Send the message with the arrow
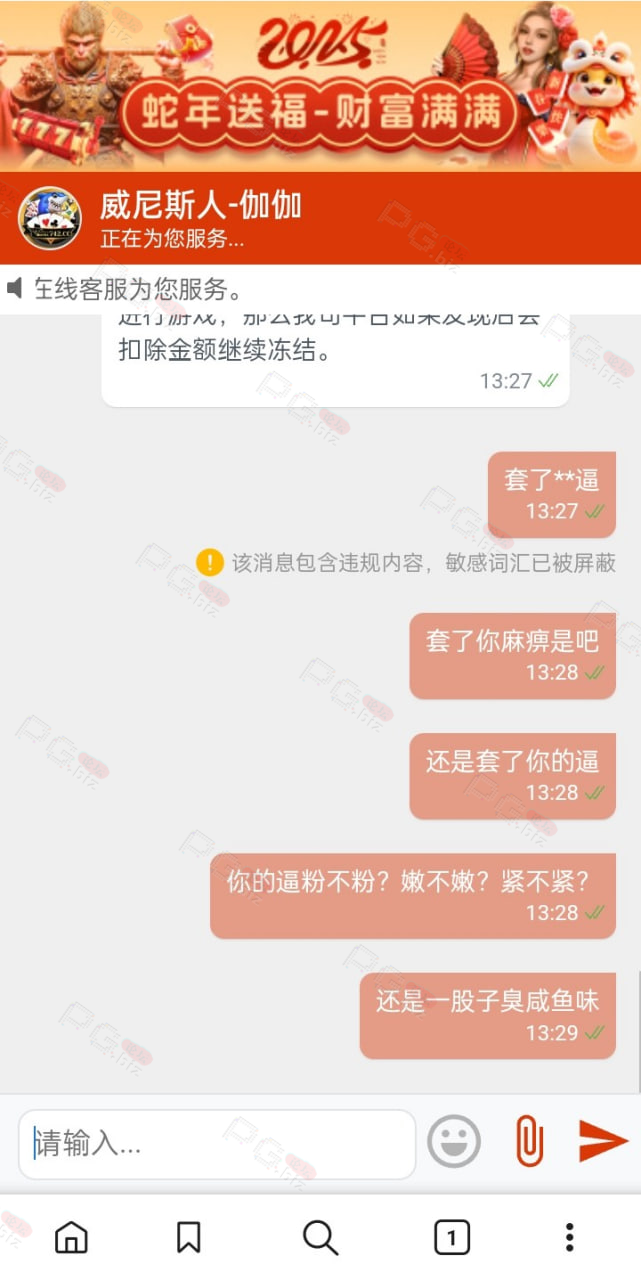Image resolution: width=641 pixels, height=1280 pixels. (603, 1141)
